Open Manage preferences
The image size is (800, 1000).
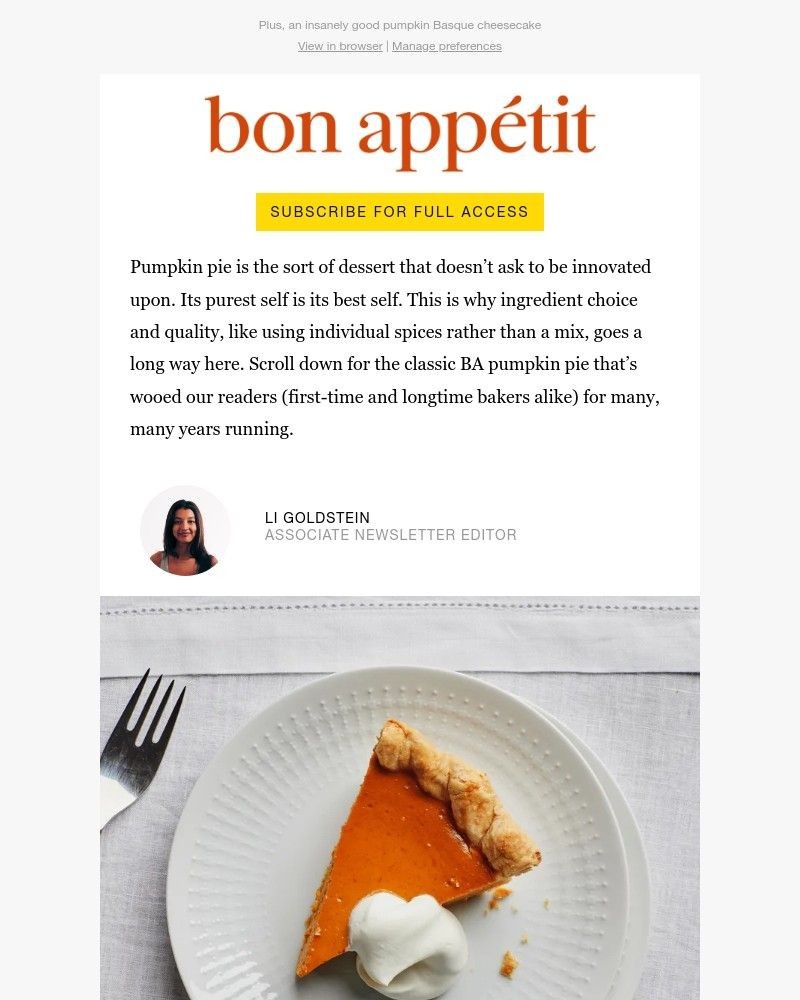(x=447, y=46)
